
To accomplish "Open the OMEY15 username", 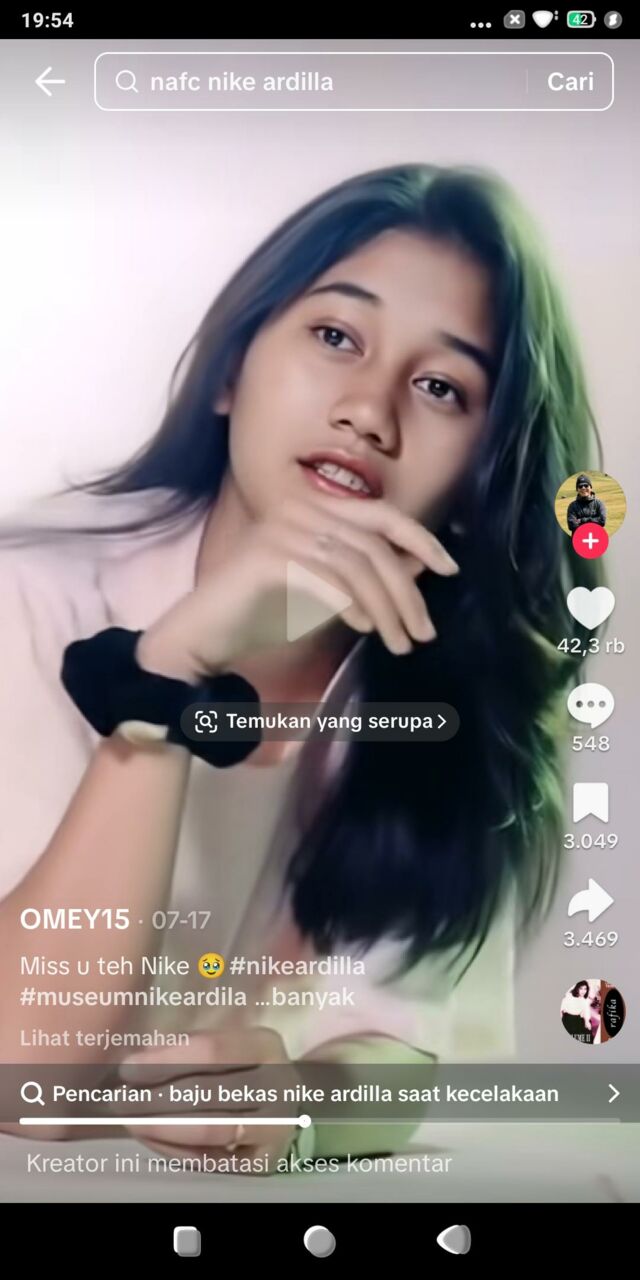I will 75,920.
